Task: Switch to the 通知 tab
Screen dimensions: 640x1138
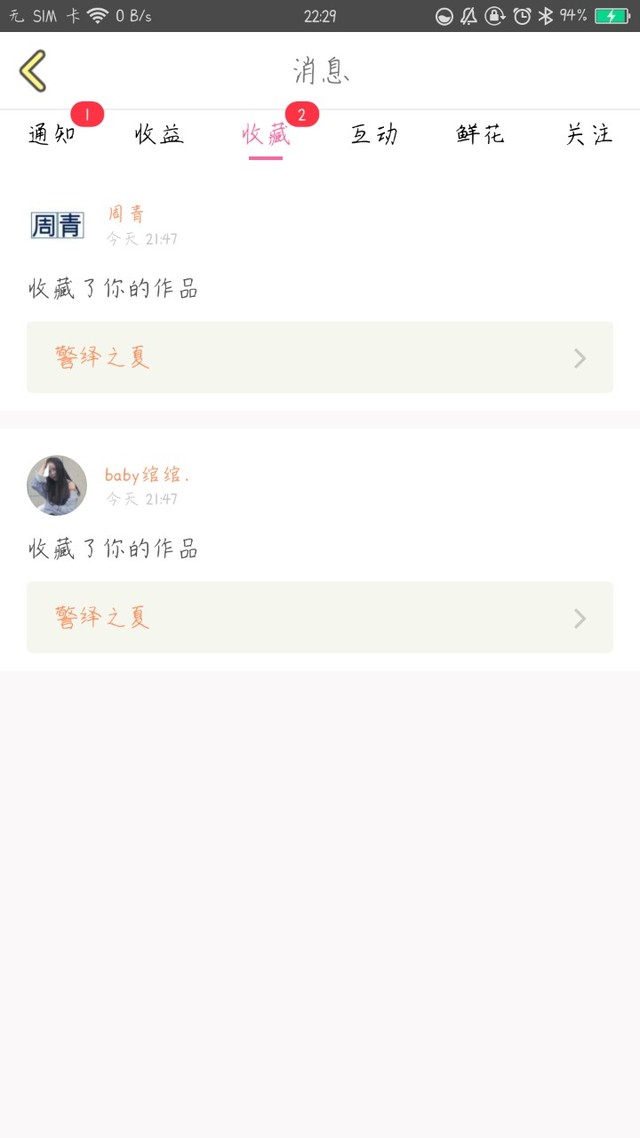Action: (52, 135)
